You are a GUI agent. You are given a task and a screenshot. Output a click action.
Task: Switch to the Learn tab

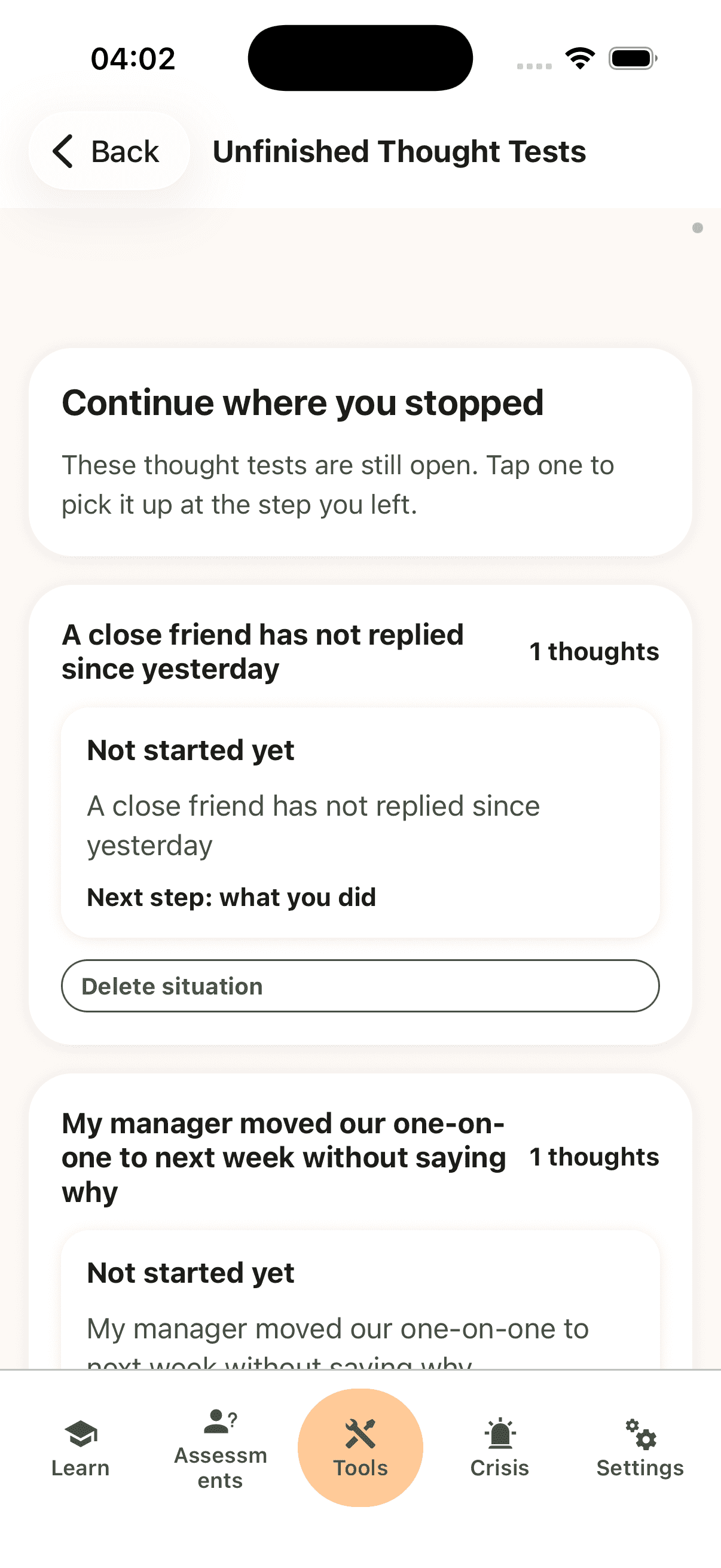80,1448
